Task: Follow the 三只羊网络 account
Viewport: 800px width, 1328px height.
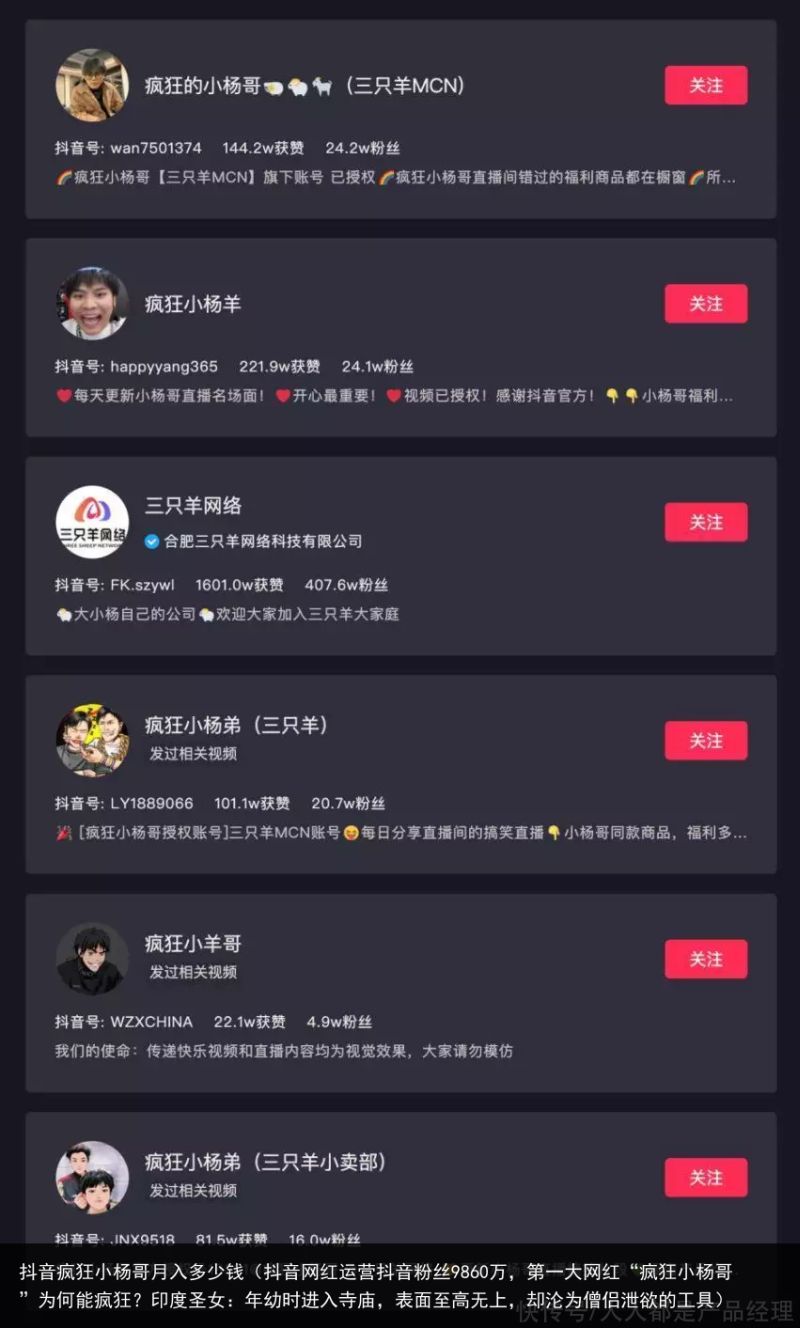Action: pyautogui.click(x=706, y=522)
